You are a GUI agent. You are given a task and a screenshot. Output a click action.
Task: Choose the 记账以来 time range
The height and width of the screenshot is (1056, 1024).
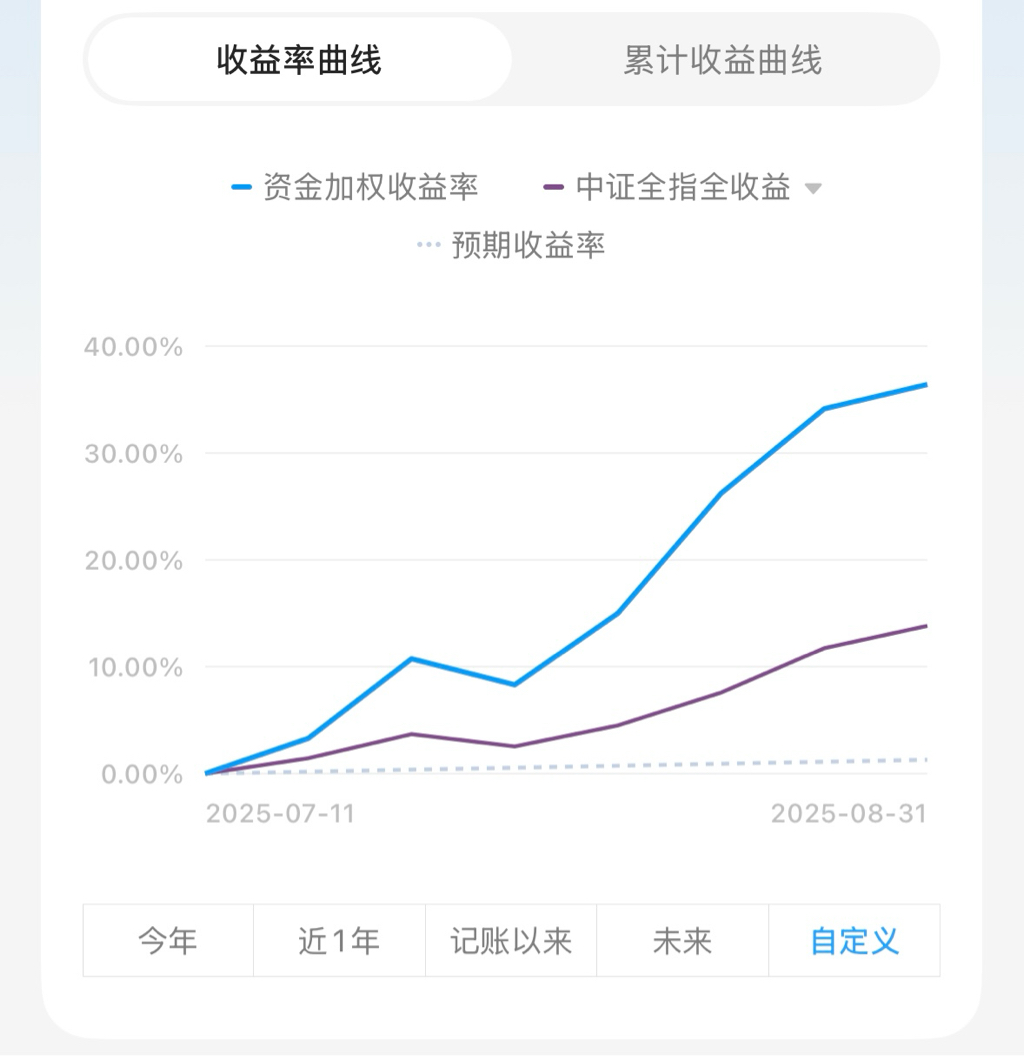coord(511,941)
